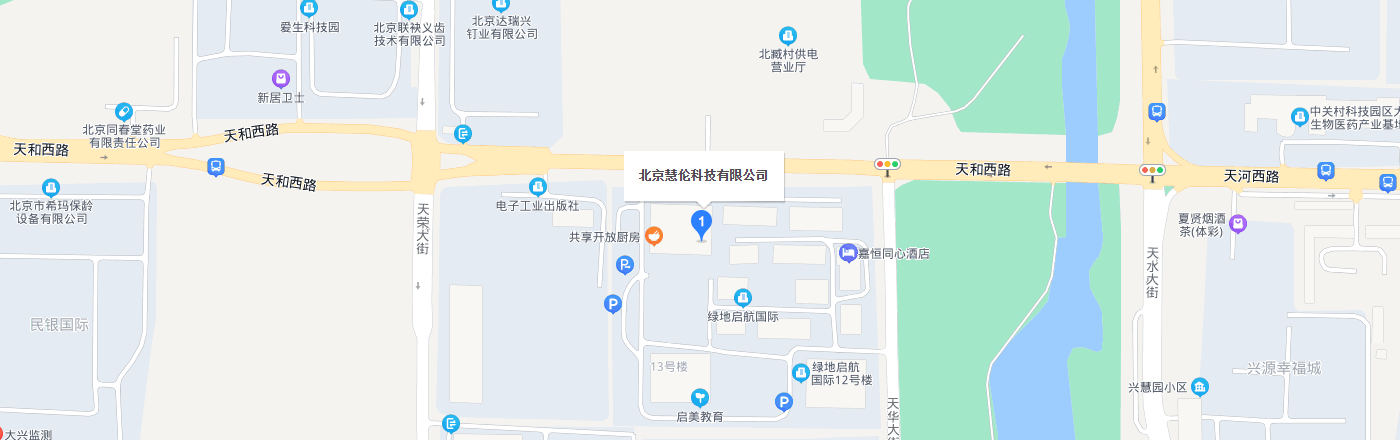Tap the 电子工业出版社 marker
The width and height of the screenshot is (1400, 440).
[538, 187]
